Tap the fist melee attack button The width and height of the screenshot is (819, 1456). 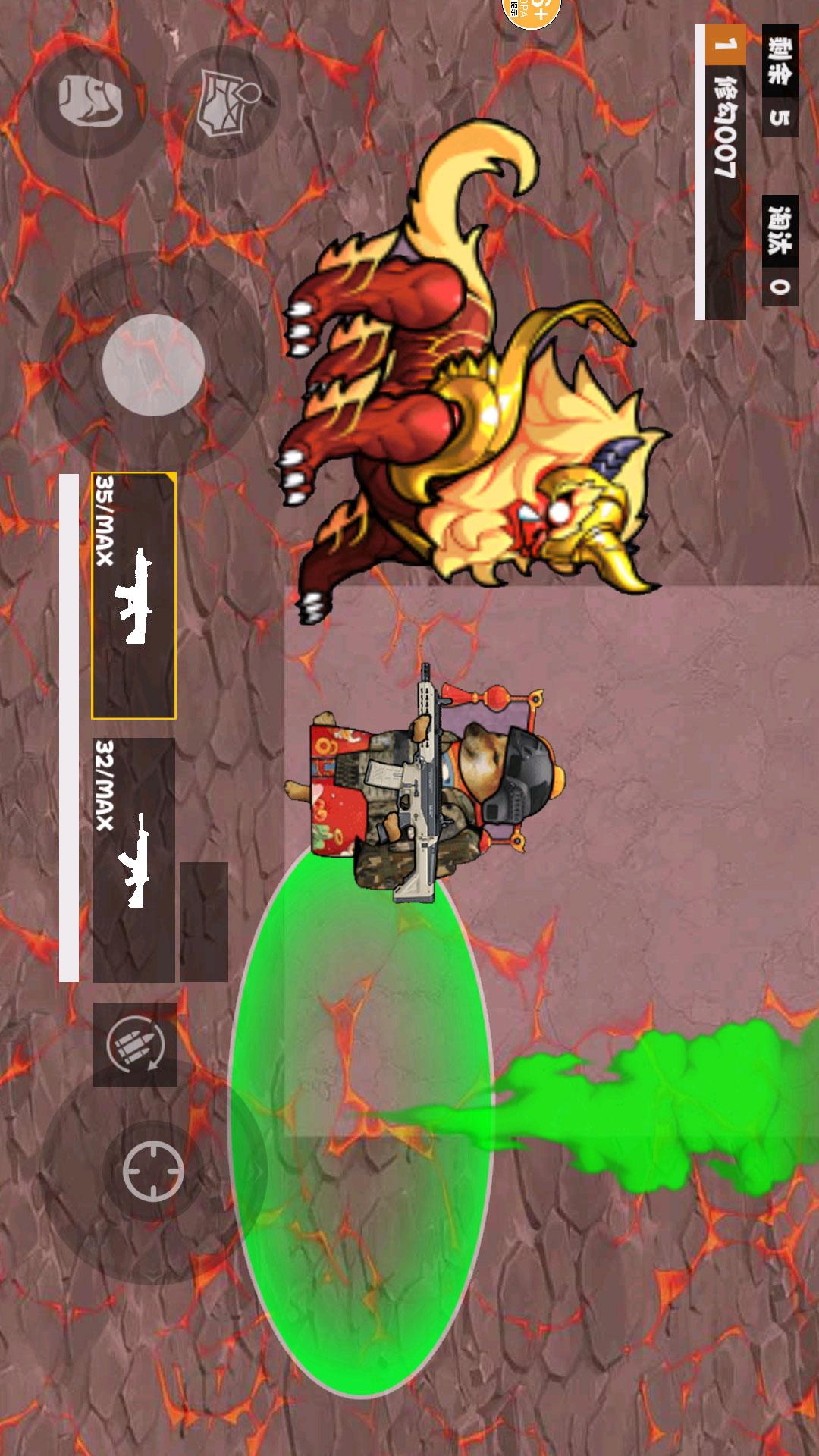coord(91,101)
